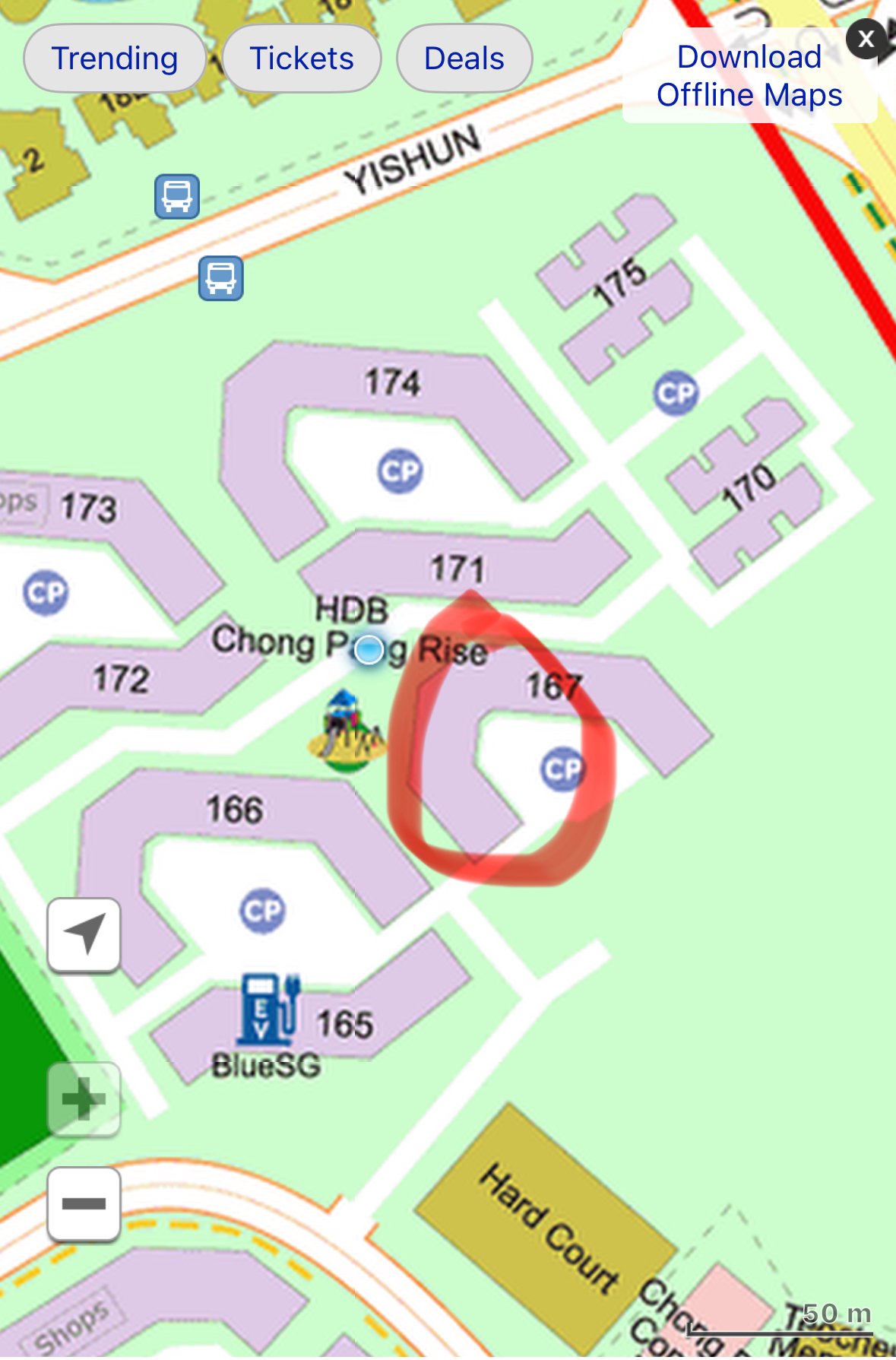The height and width of the screenshot is (1360, 896).
Task: Tap Download Offline Maps
Action: click(749, 76)
